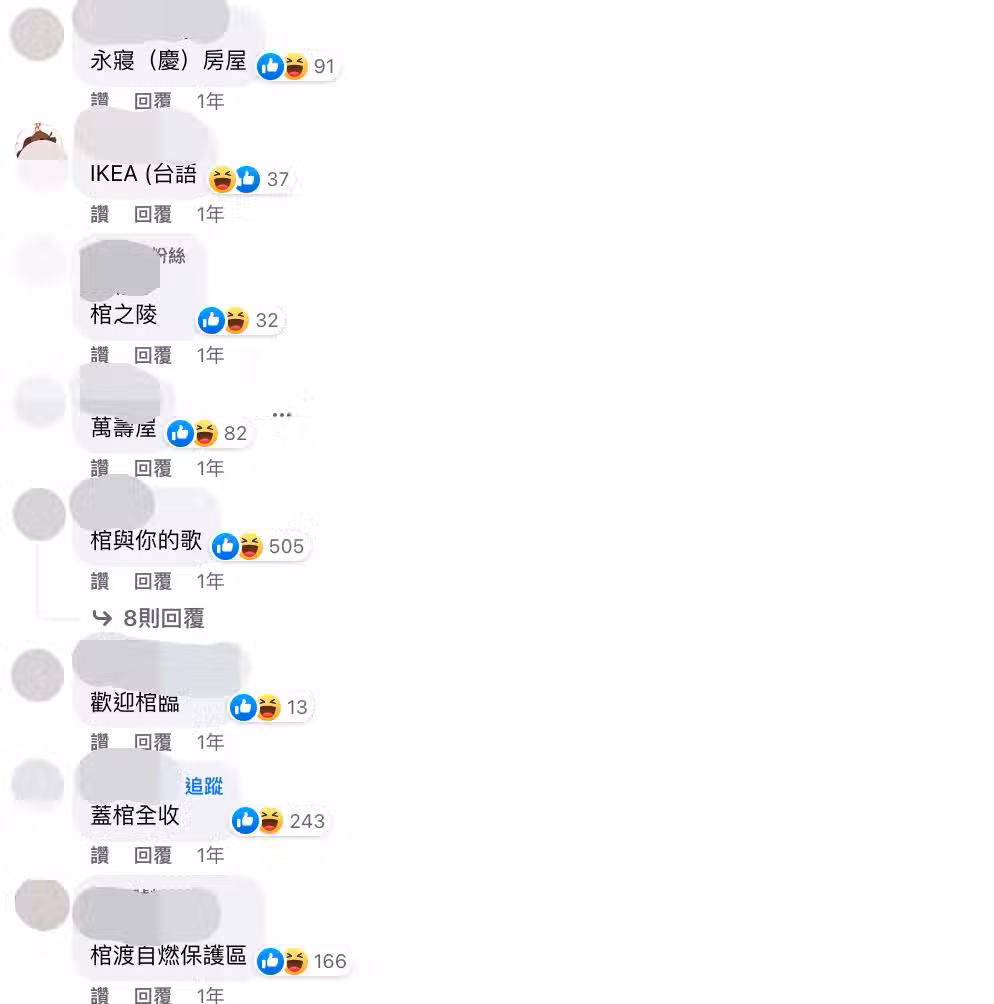
Task: Reply to the comment IKEA (台語
Action: click(x=153, y=214)
